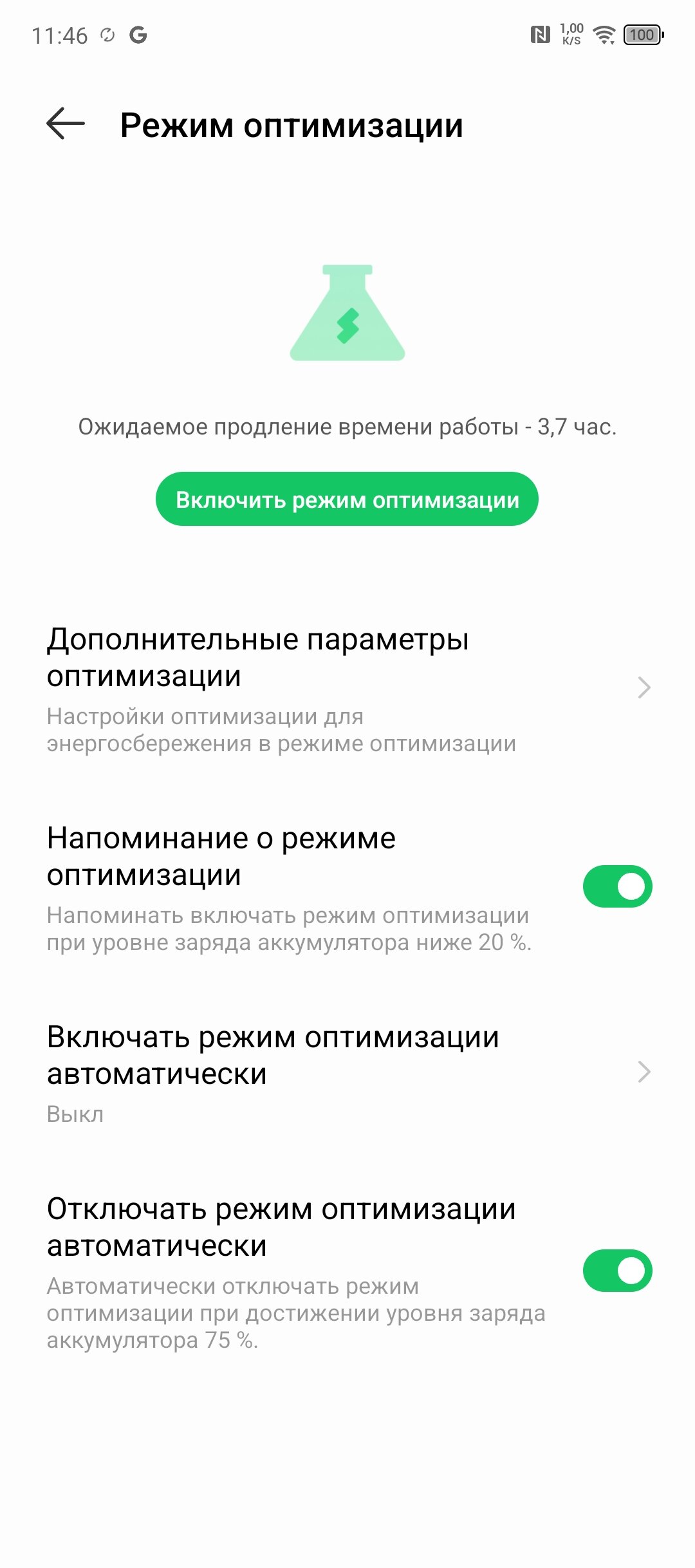Tap Включить режим оптимизации button
Image resolution: width=695 pixels, height=1568 pixels.
click(347, 499)
